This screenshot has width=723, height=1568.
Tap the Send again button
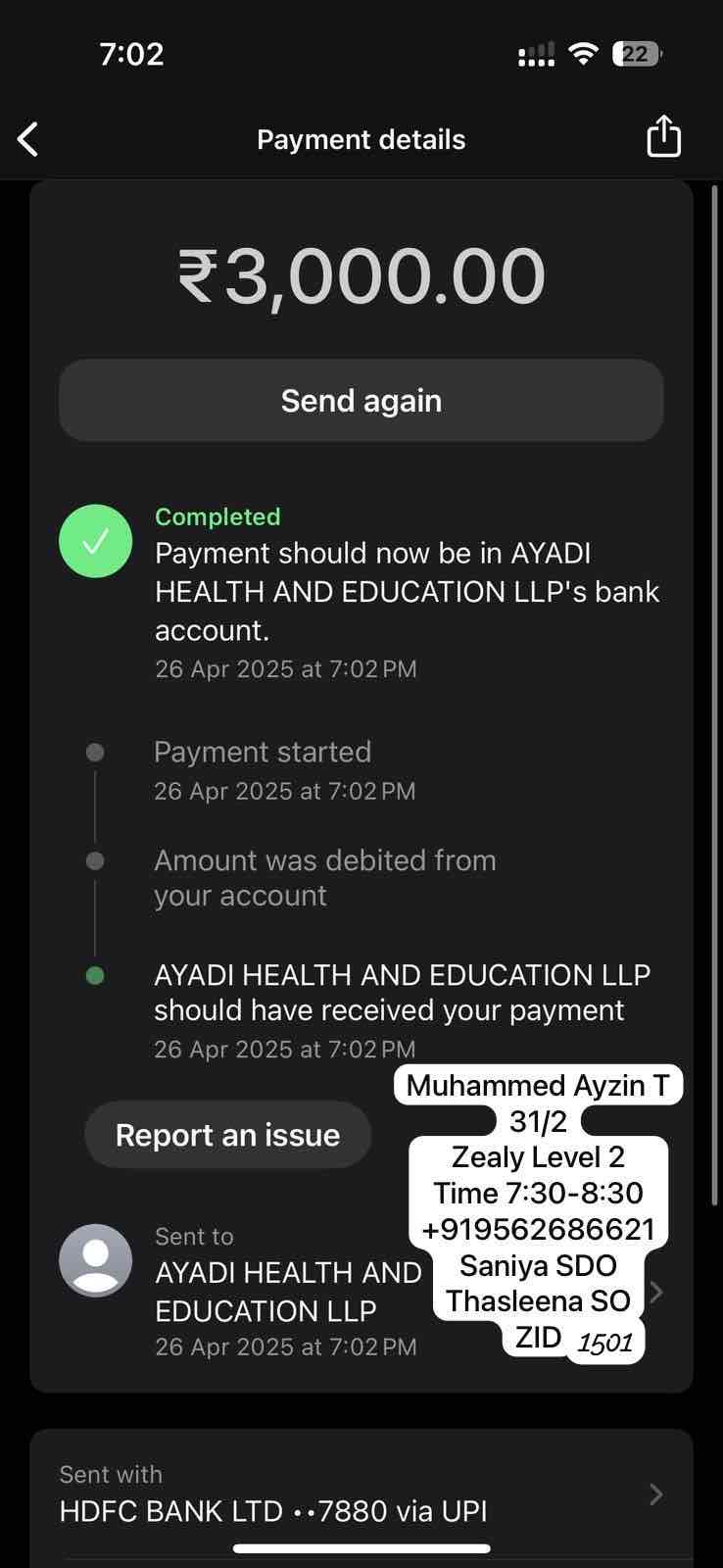point(361,401)
